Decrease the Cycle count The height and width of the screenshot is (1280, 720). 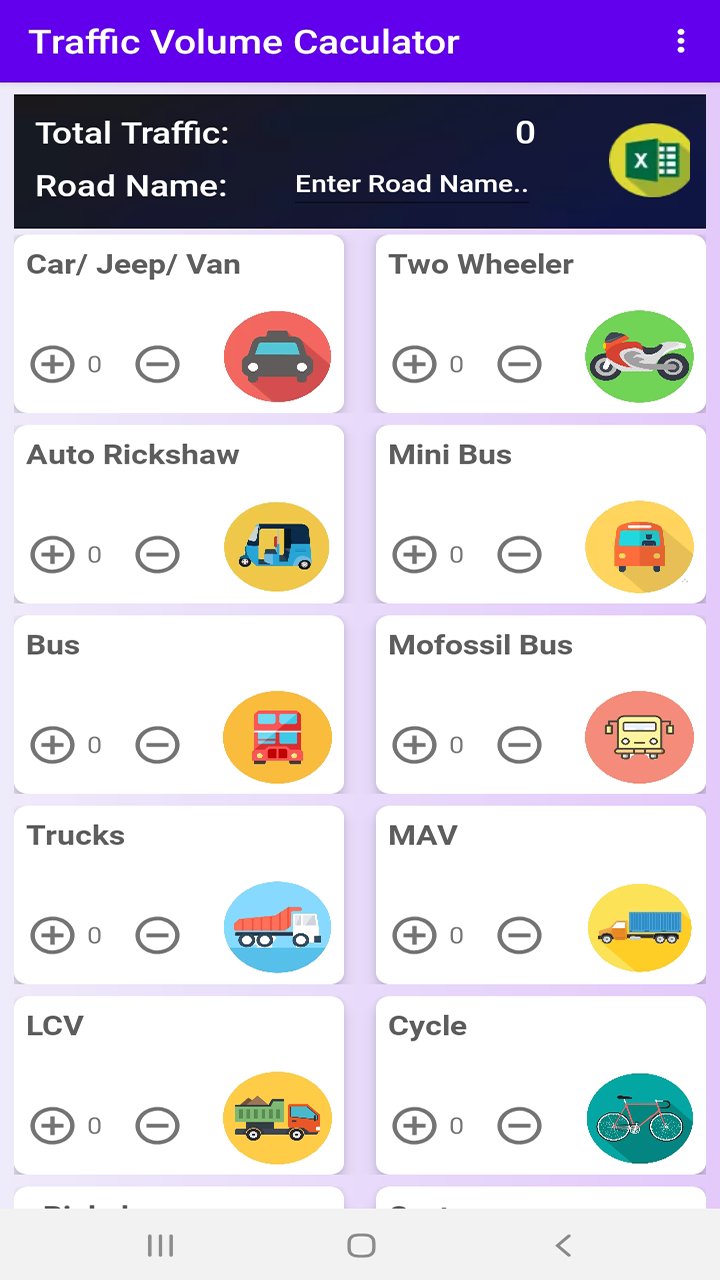point(519,1125)
